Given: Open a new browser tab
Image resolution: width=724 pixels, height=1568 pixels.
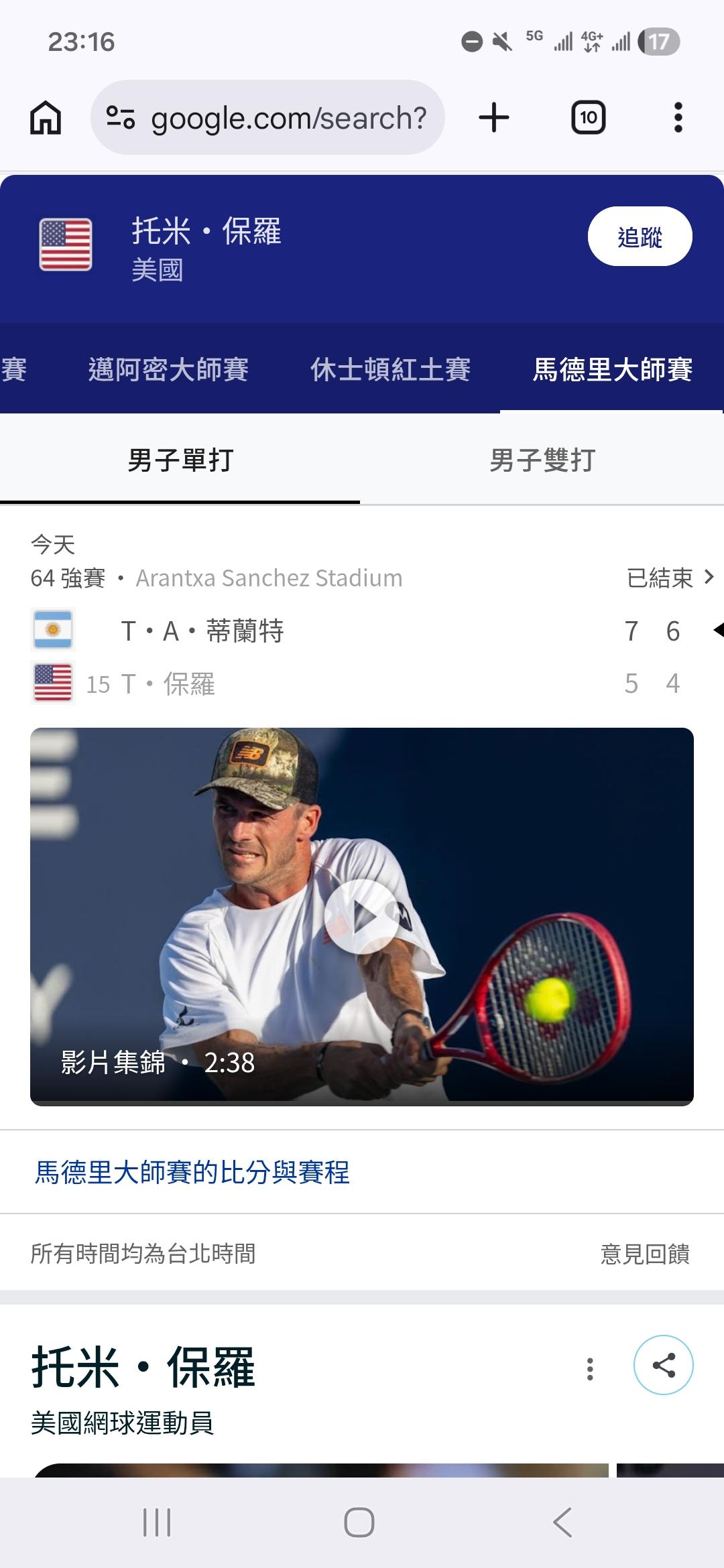Looking at the screenshot, I should point(494,118).
